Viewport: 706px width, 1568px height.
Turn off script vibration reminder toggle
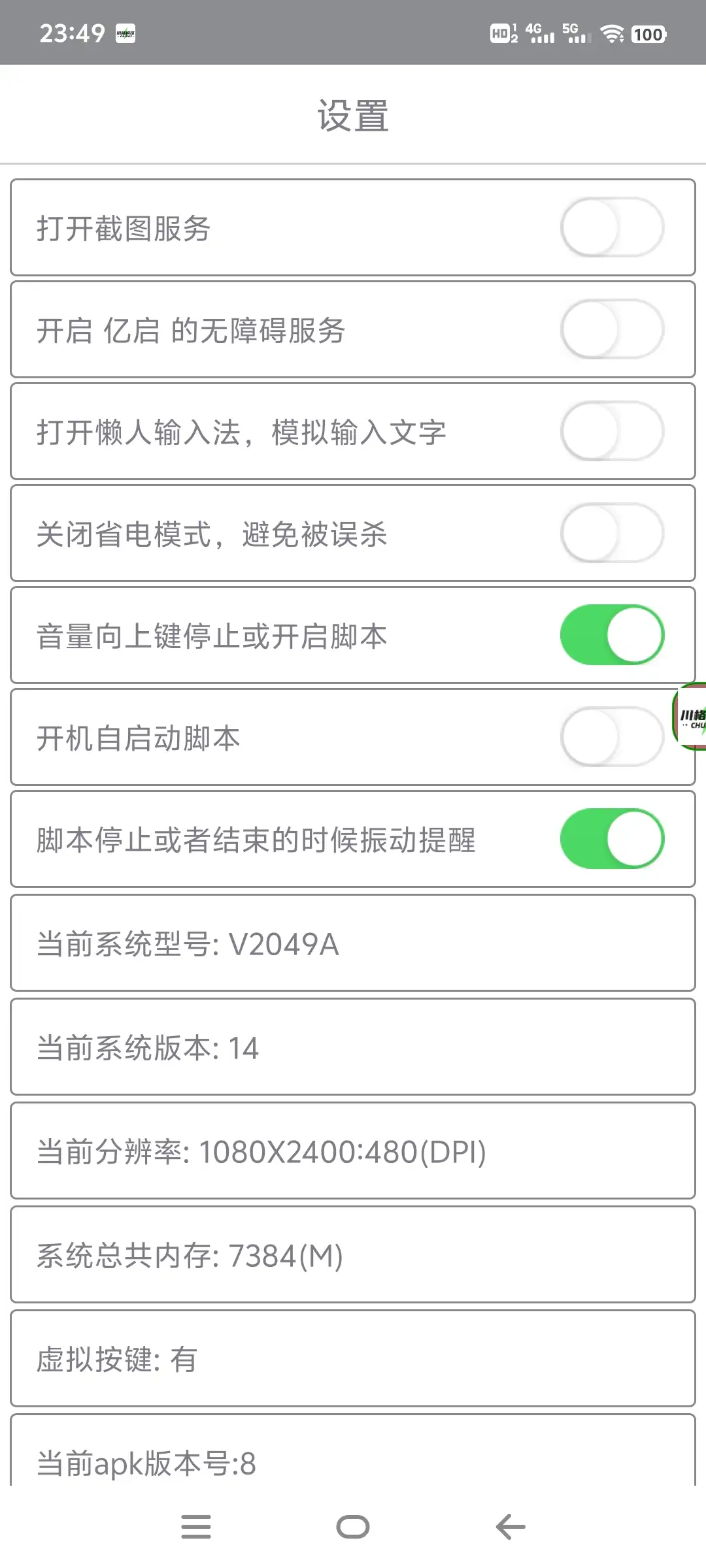pyautogui.click(x=612, y=838)
